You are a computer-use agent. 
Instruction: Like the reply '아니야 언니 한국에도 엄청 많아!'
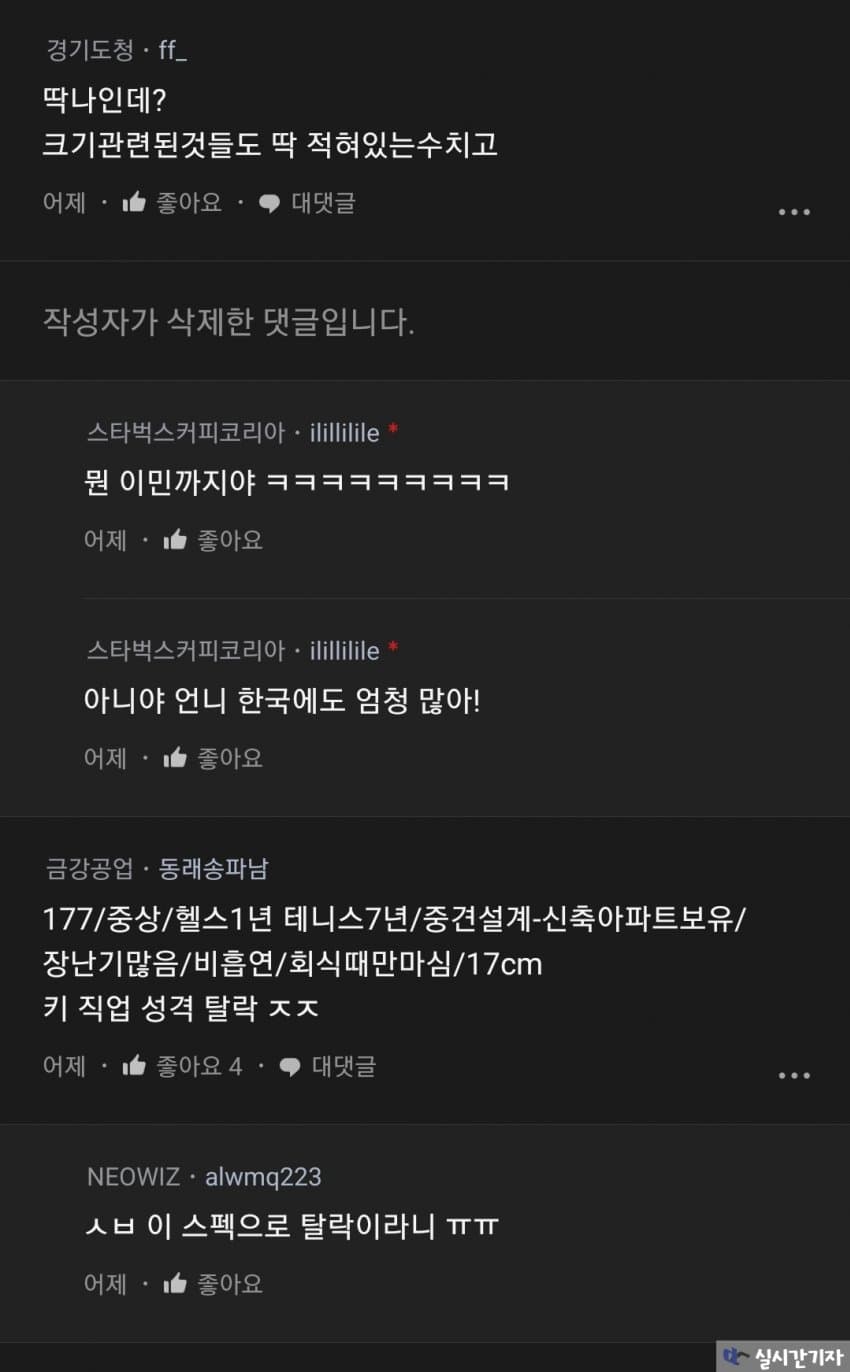point(213,758)
